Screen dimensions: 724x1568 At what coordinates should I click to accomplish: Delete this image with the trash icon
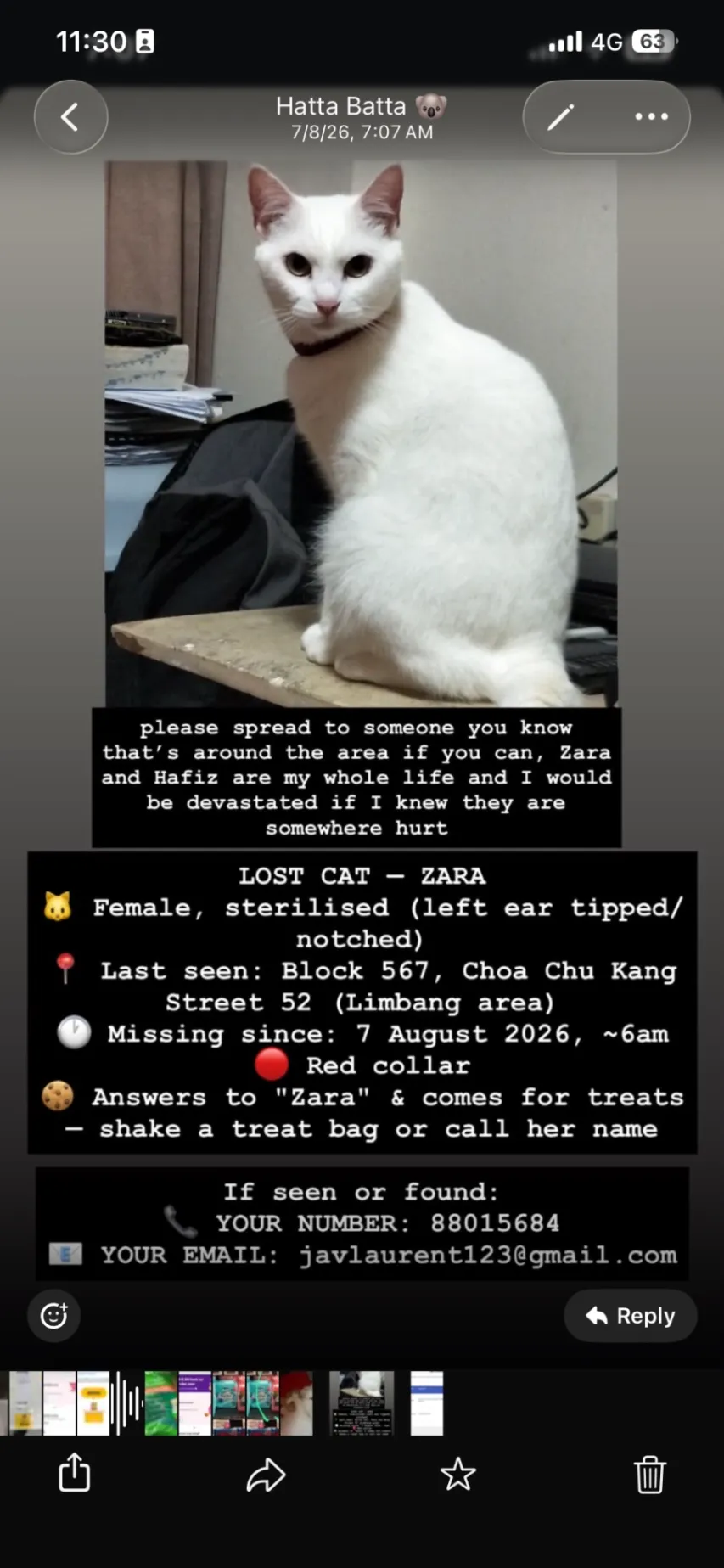point(650,1474)
